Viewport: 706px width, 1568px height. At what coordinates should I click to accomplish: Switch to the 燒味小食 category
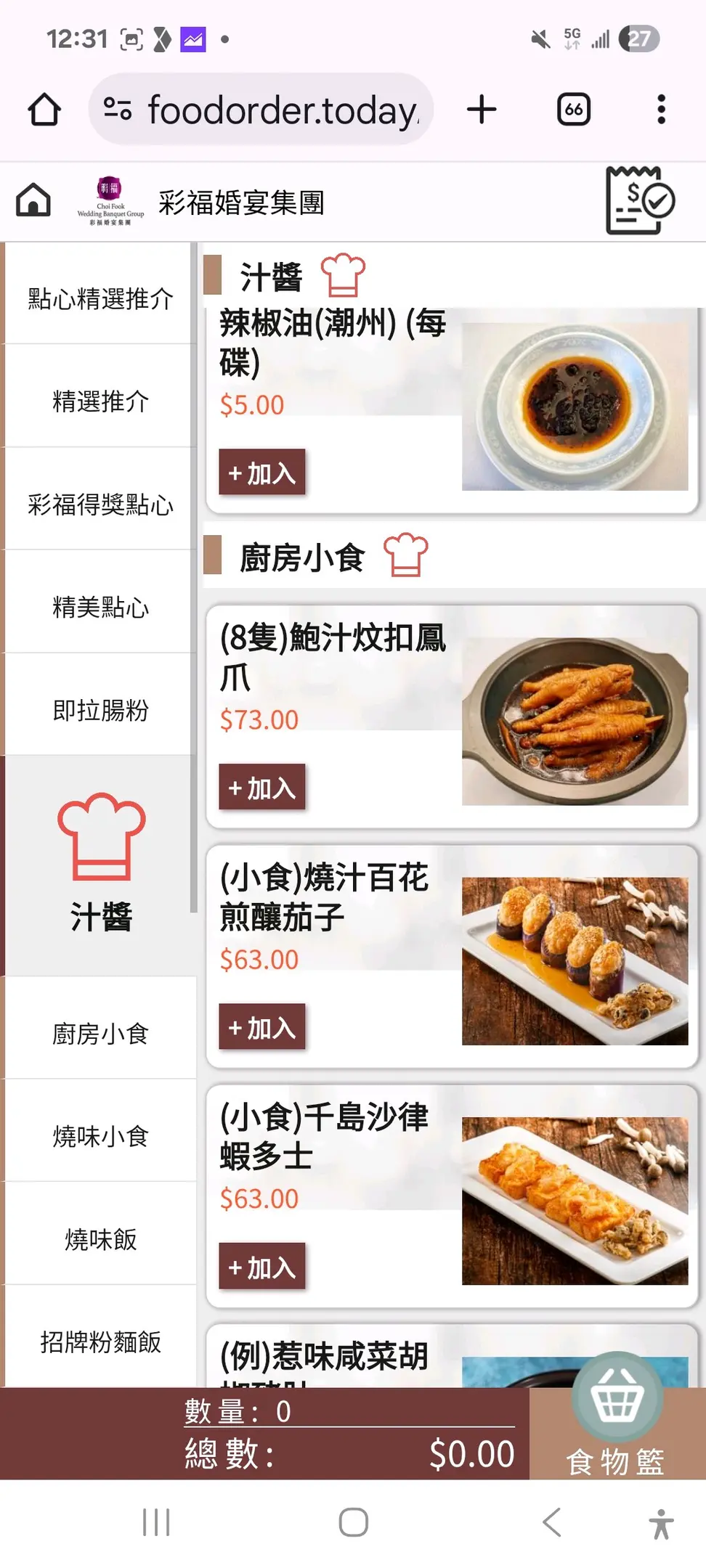[x=100, y=1135]
